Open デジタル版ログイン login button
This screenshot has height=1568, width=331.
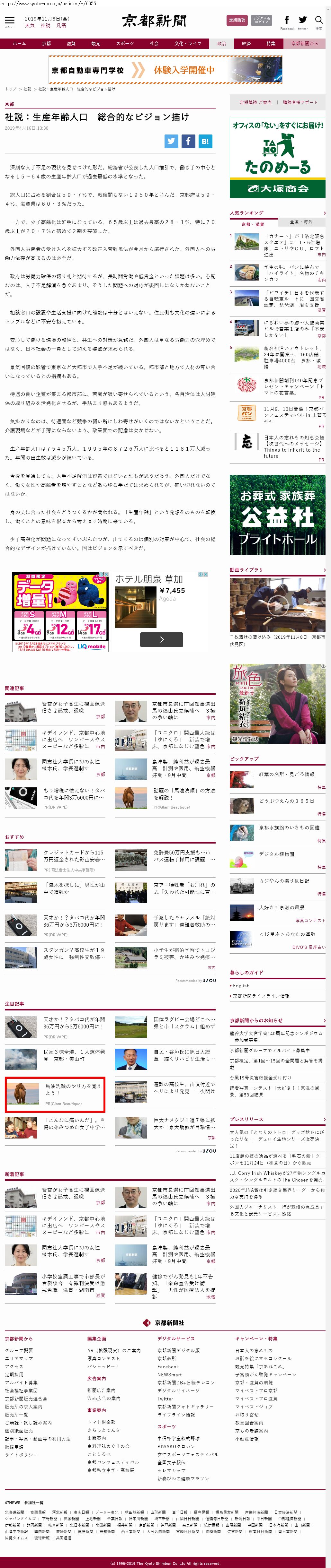point(262,21)
